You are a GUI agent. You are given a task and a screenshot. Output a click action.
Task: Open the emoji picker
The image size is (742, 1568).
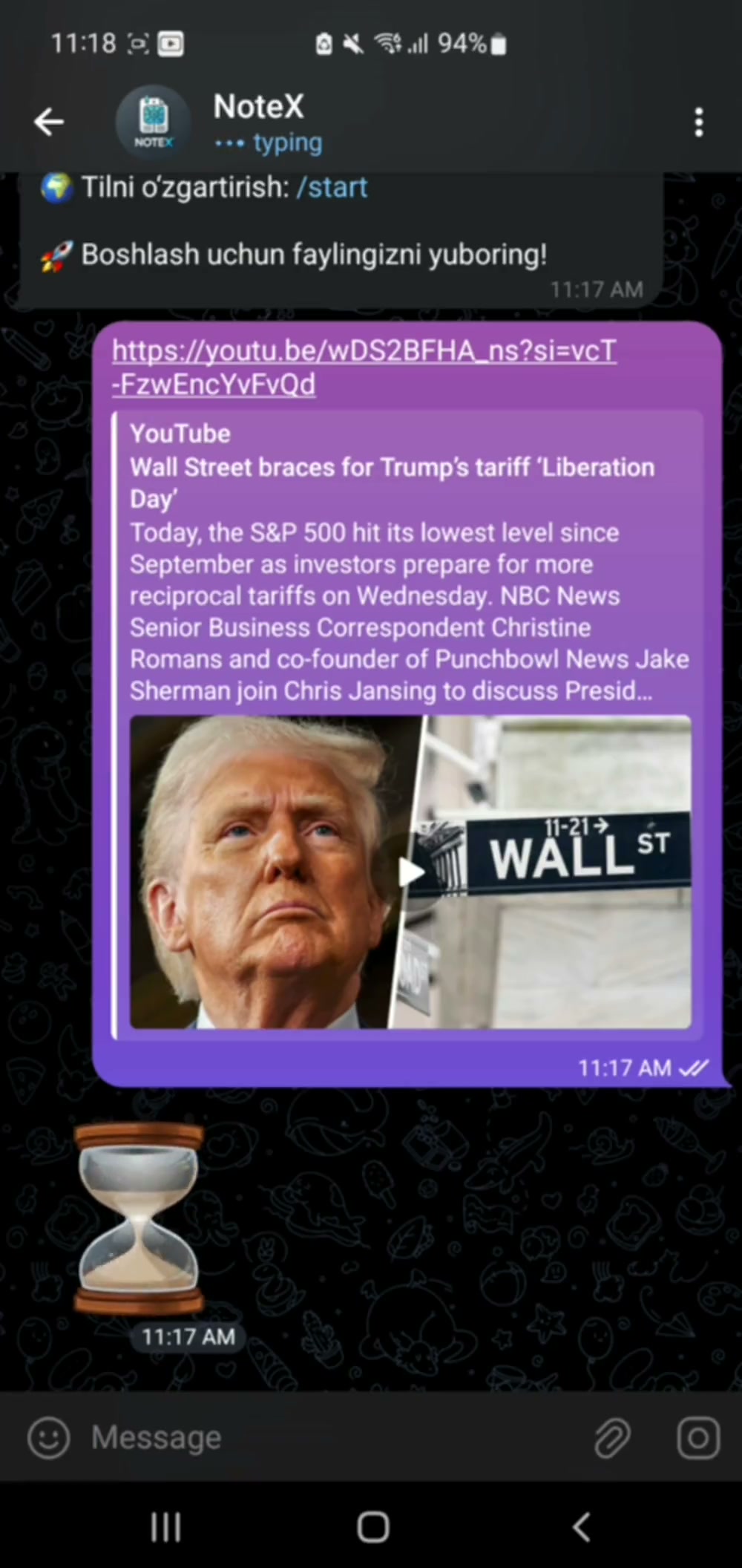pos(49,1438)
